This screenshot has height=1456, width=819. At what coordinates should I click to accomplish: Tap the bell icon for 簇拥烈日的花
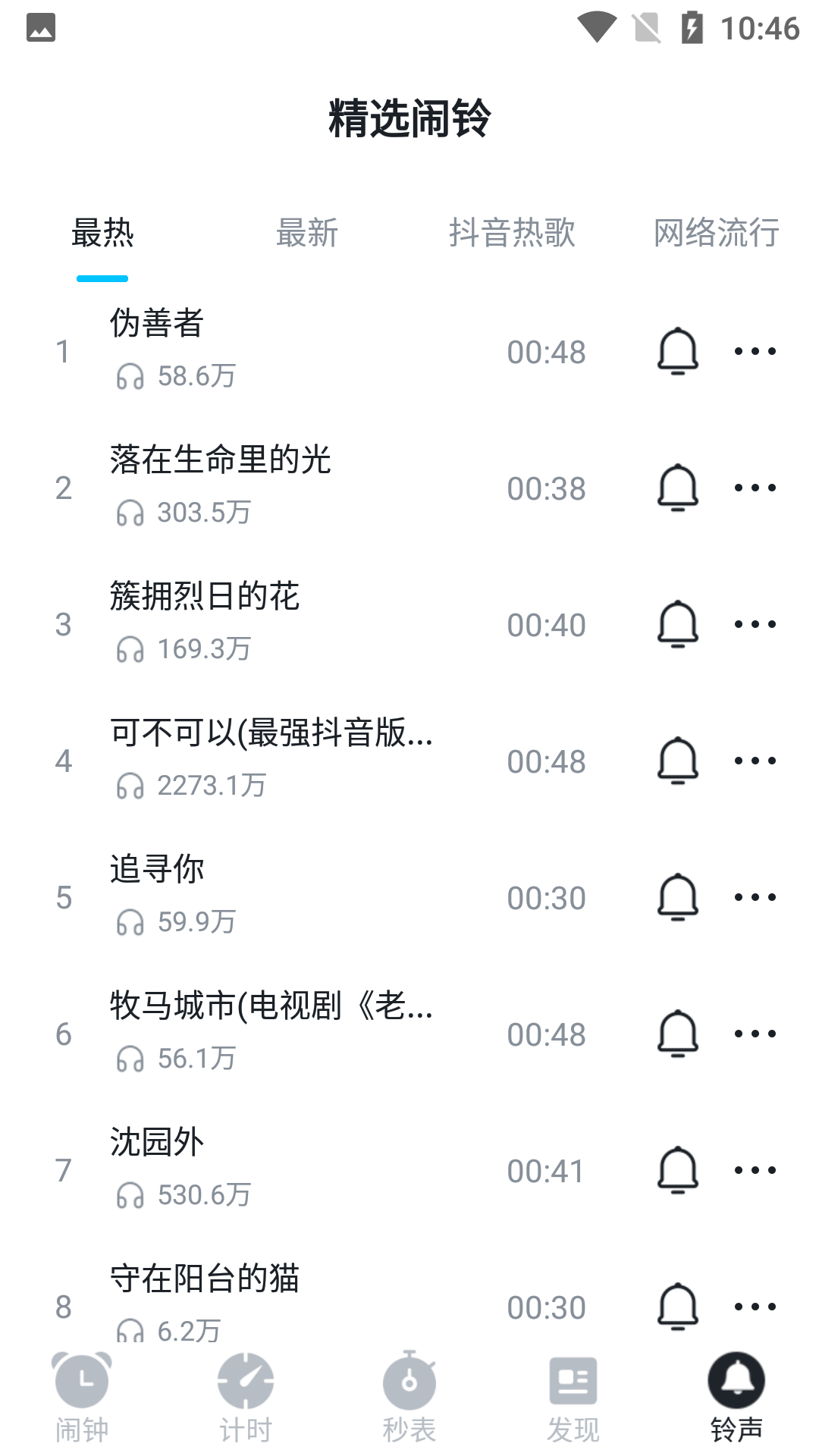point(677,624)
